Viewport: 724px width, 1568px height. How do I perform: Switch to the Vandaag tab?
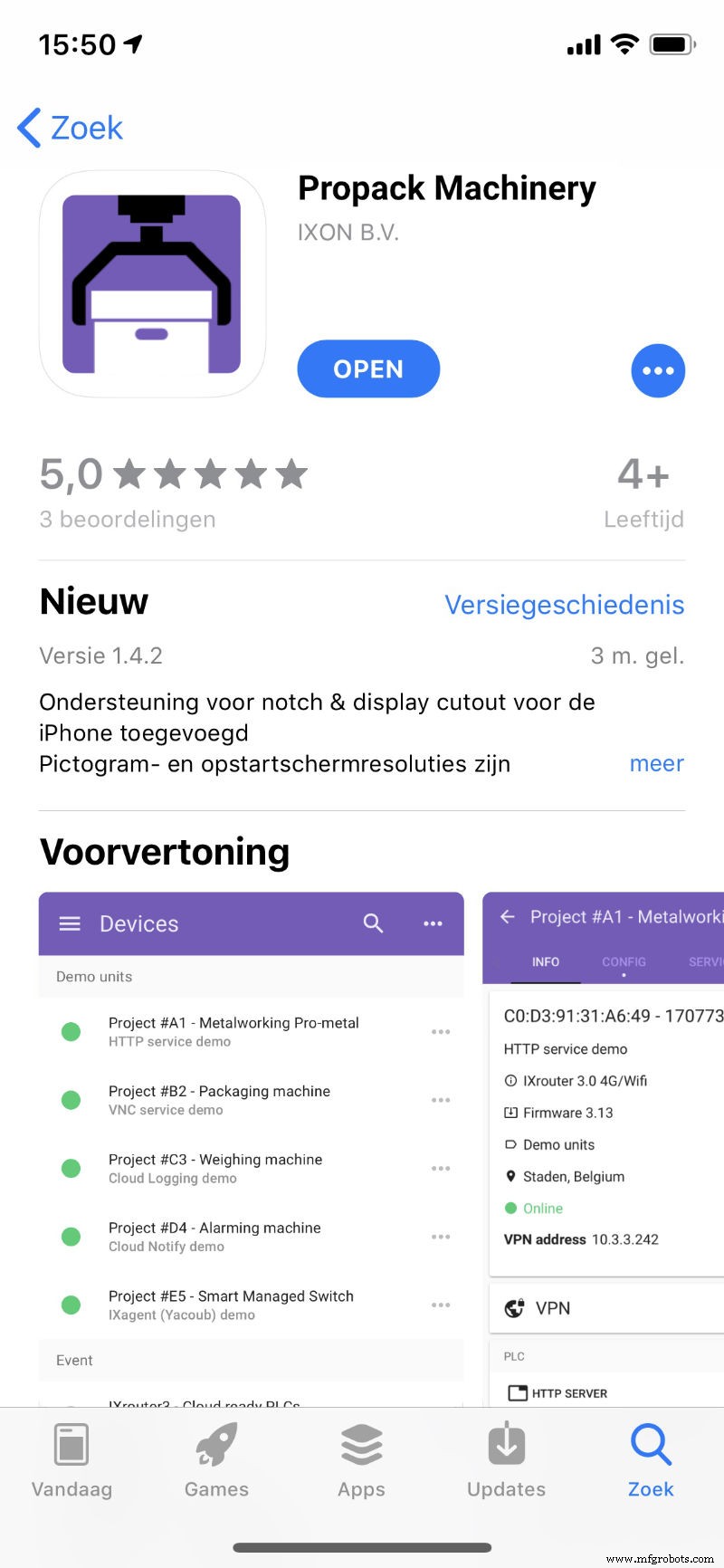click(71, 1461)
